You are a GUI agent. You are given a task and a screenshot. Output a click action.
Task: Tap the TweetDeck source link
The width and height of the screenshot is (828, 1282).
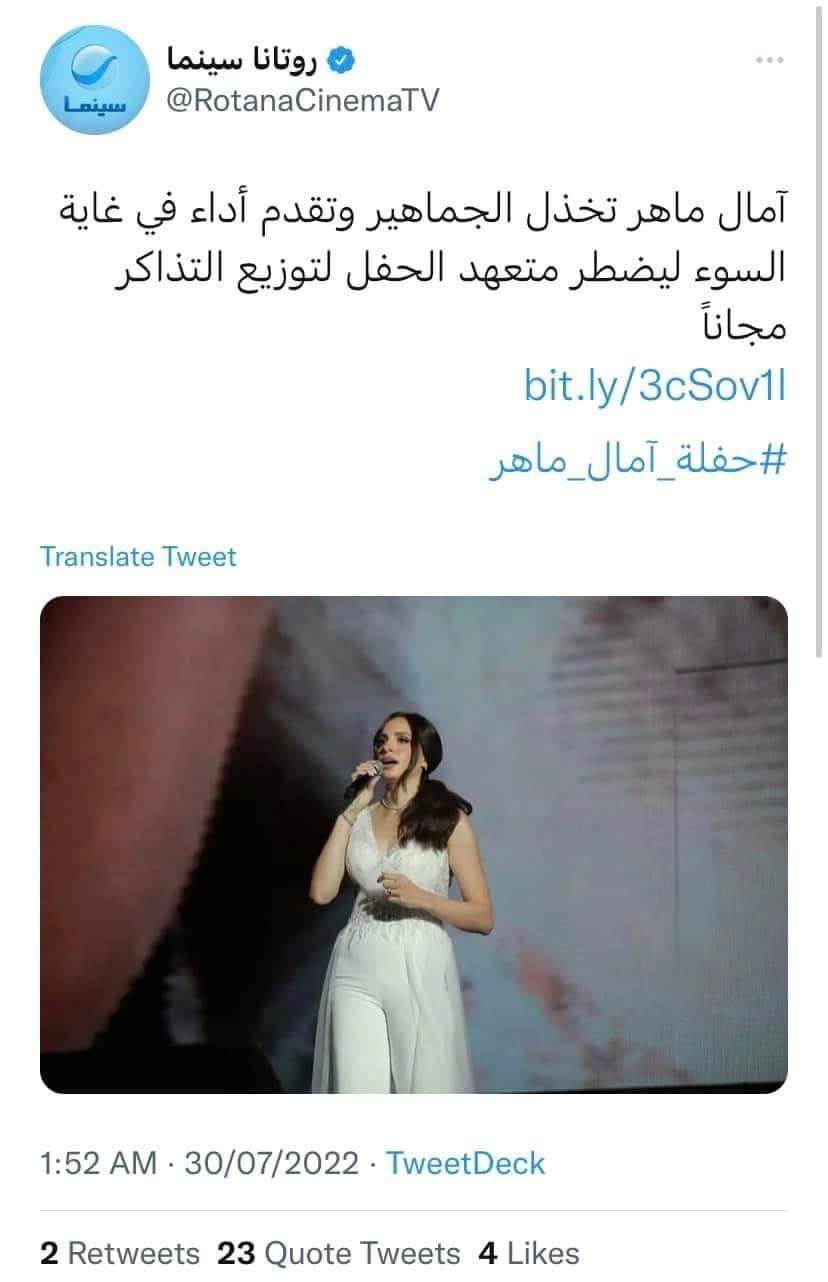465,1164
